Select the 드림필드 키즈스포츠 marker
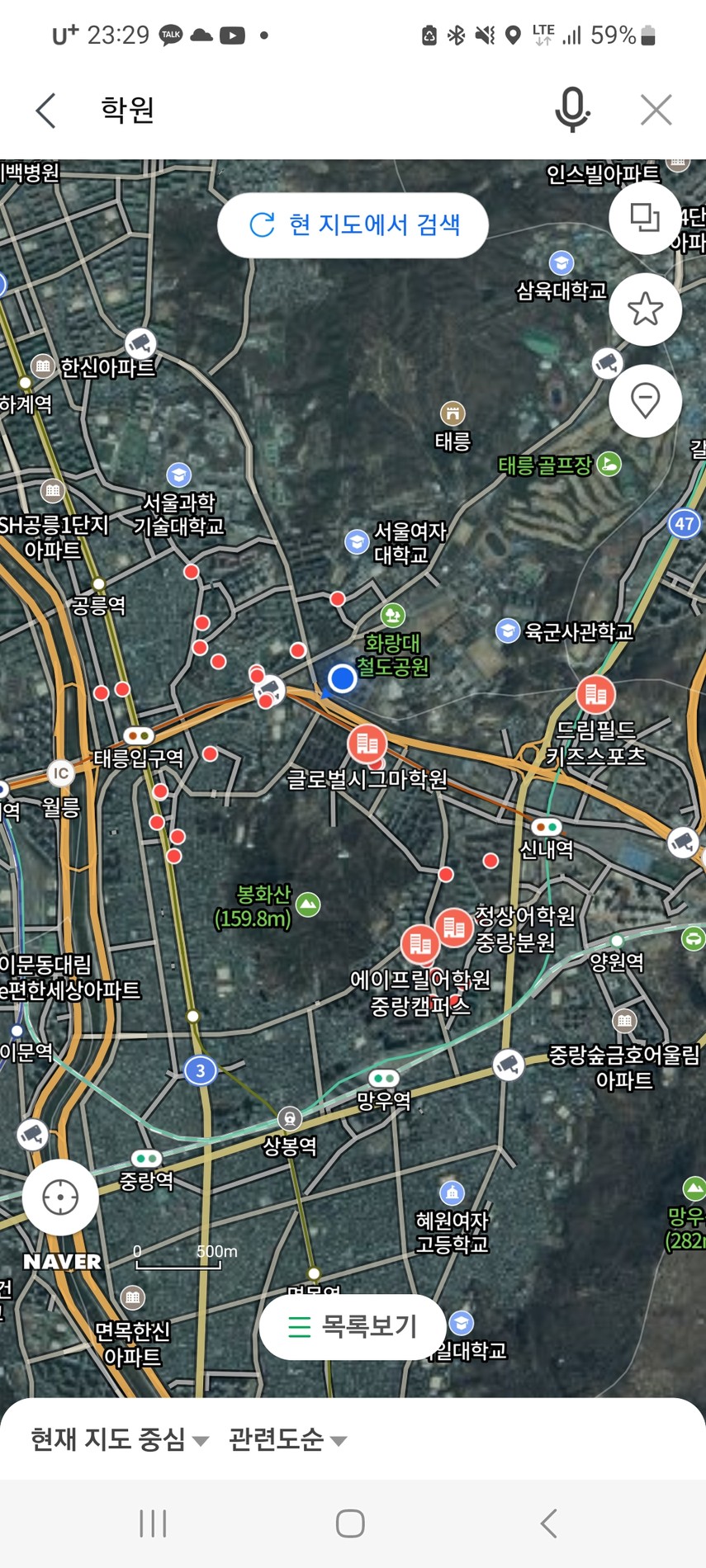The height and width of the screenshot is (1568, 706). point(595,694)
